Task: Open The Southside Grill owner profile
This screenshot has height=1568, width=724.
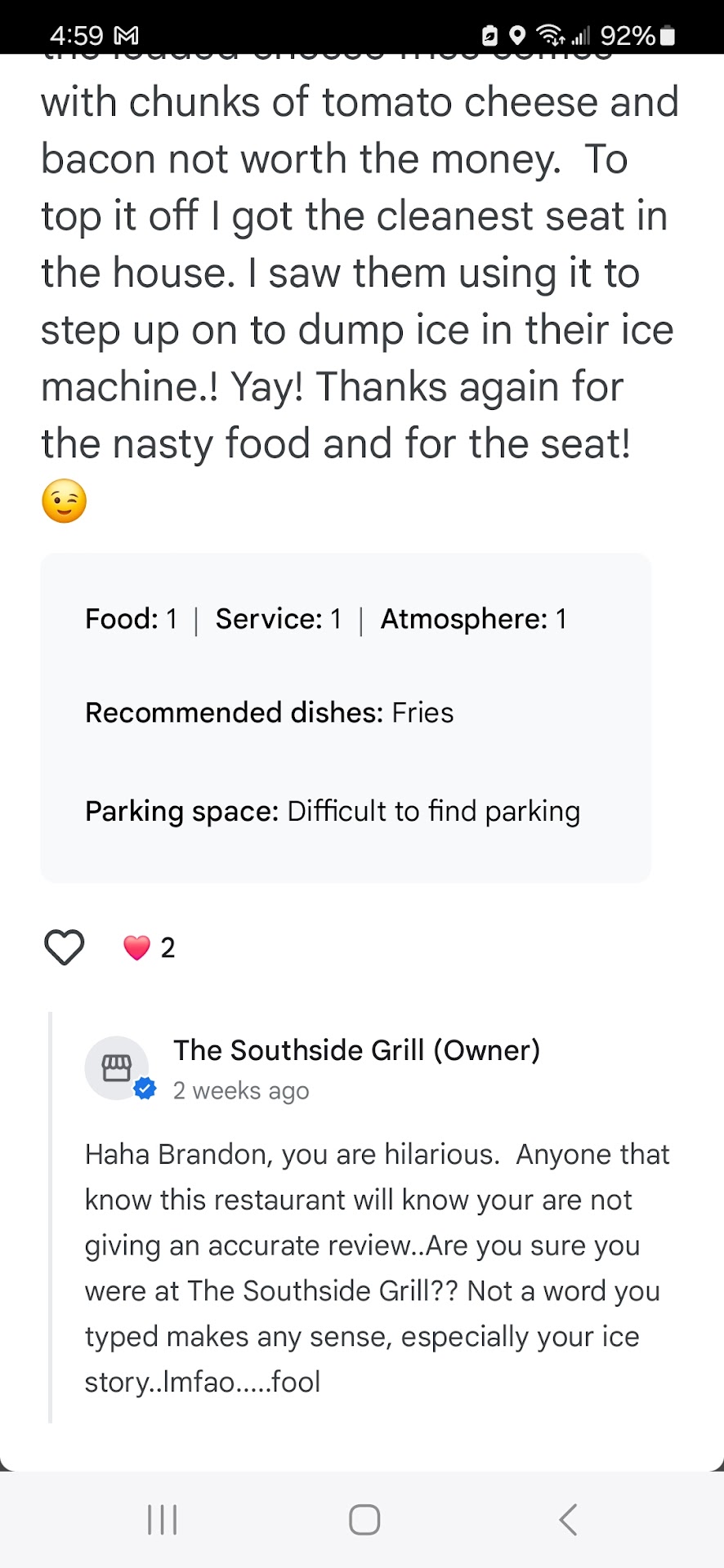Action: [x=355, y=1050]
